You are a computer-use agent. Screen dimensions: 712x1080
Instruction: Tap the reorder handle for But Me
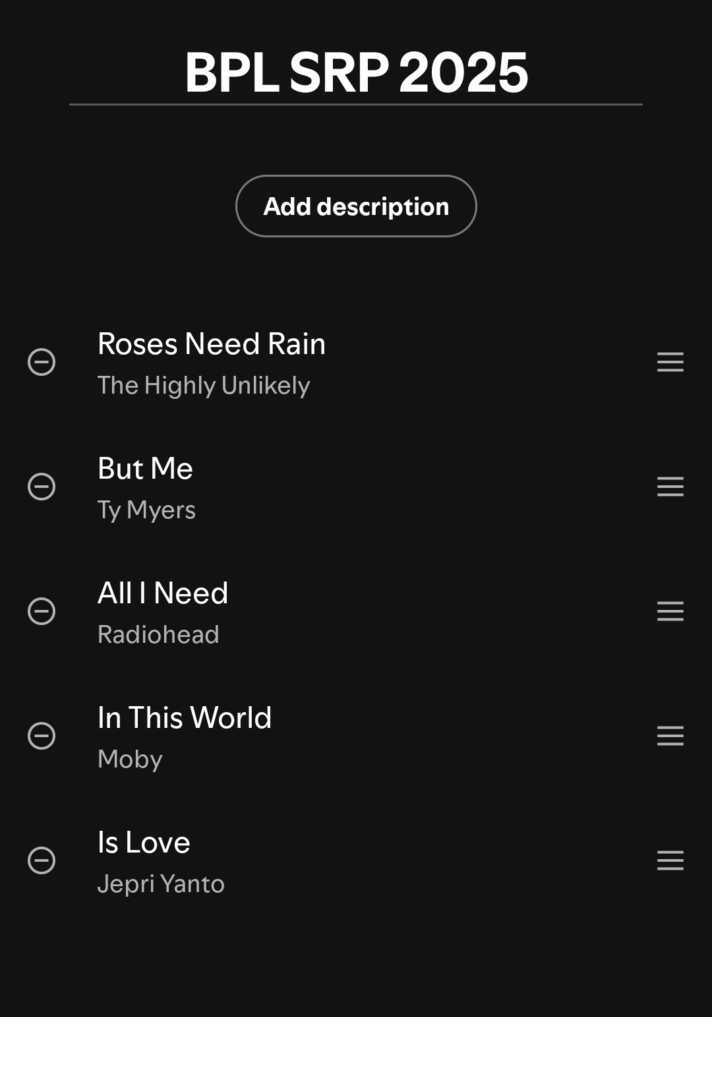pos(670,487)
